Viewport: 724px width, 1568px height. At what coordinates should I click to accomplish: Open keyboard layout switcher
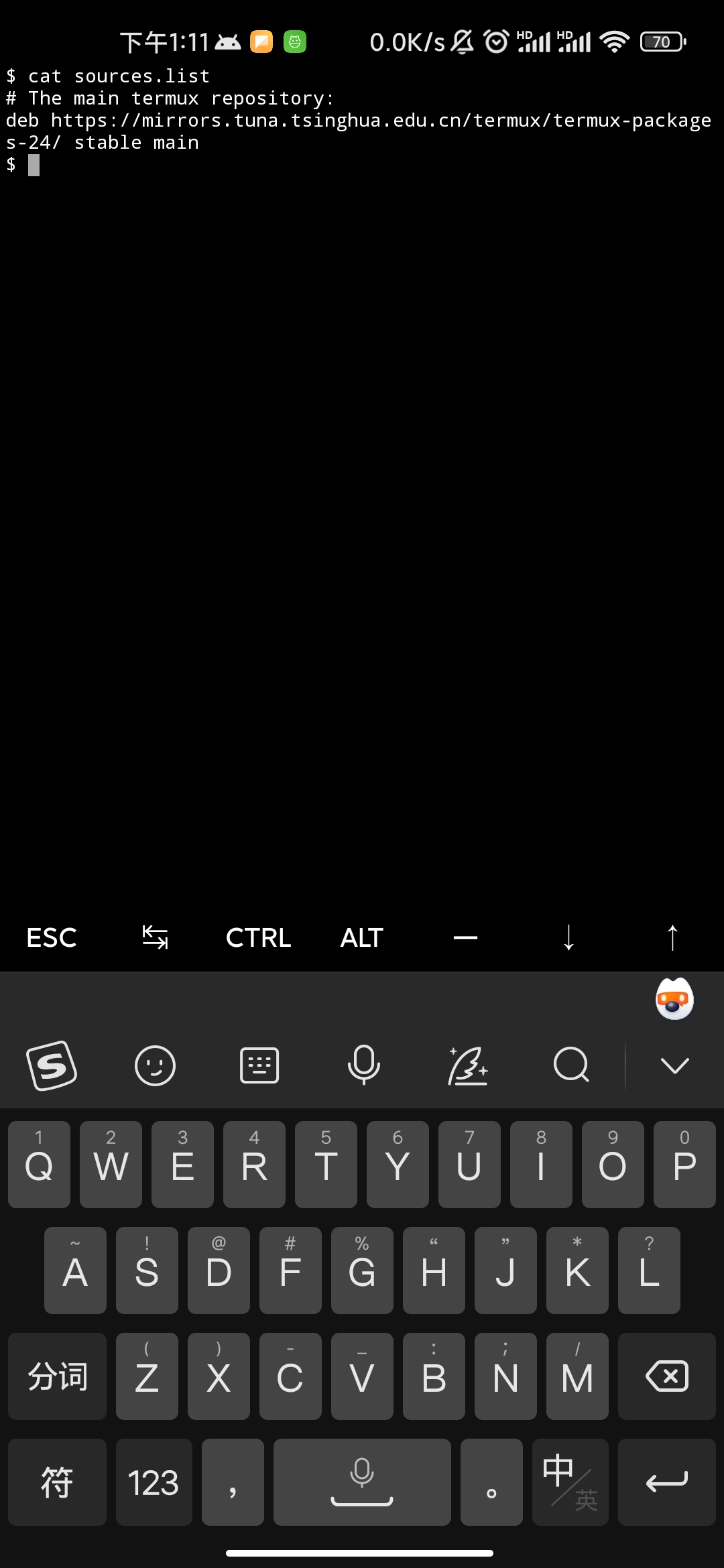tap(259, 1065)
